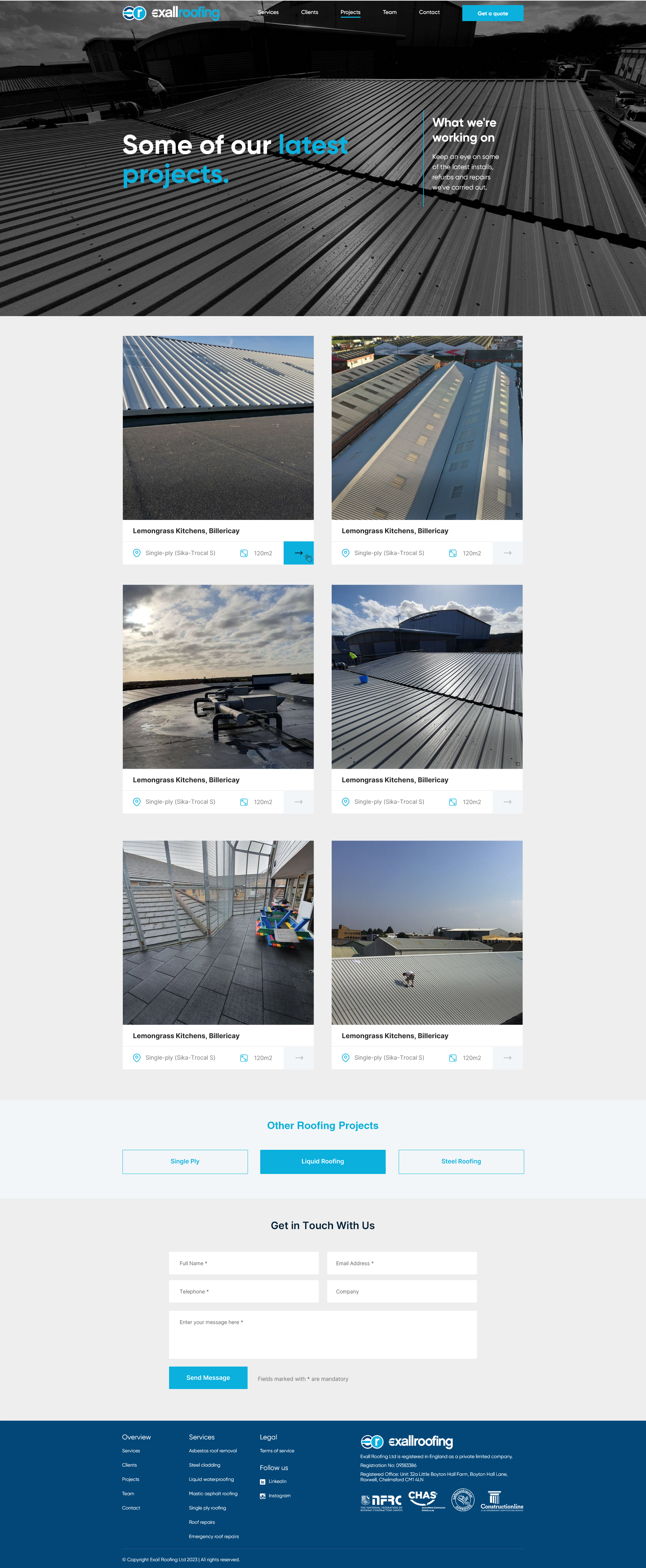646x1568 pixels.
Task: Open Terms of service in the footer
Action: pyautogui.click(x=277, y=1451)
